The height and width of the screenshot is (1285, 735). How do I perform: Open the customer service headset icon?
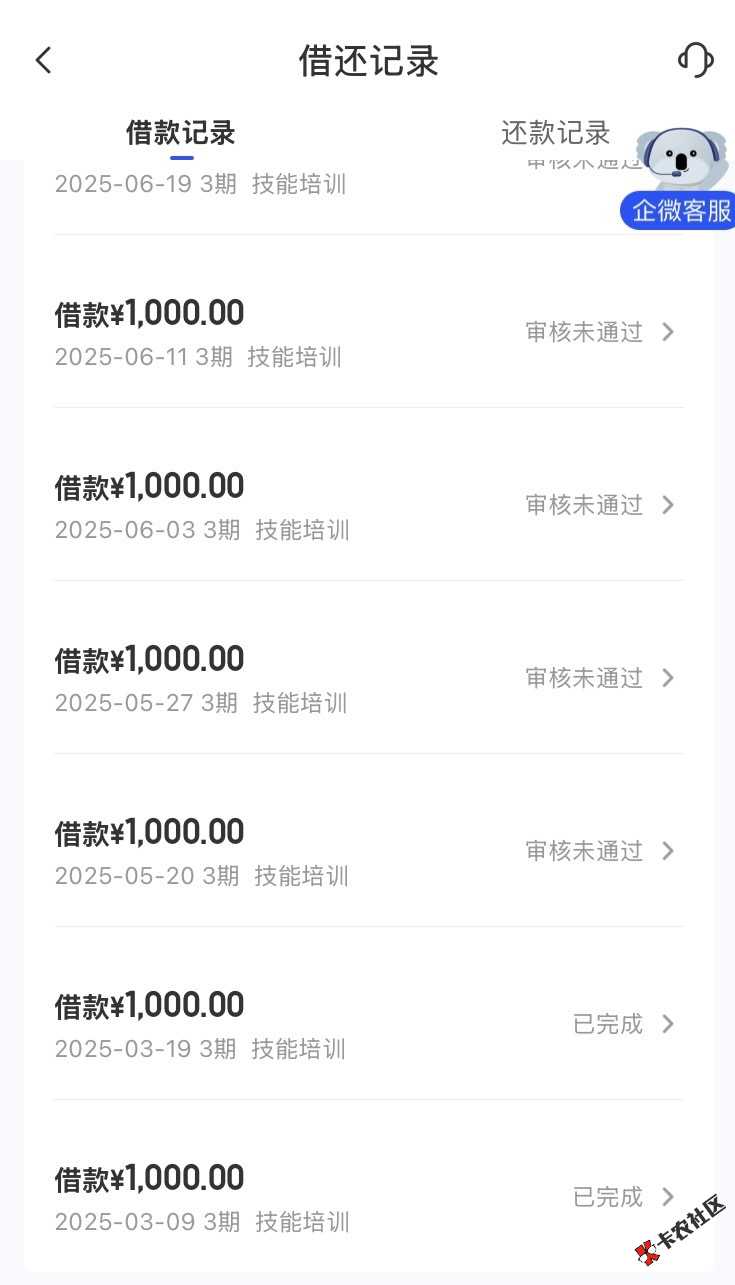695,60
